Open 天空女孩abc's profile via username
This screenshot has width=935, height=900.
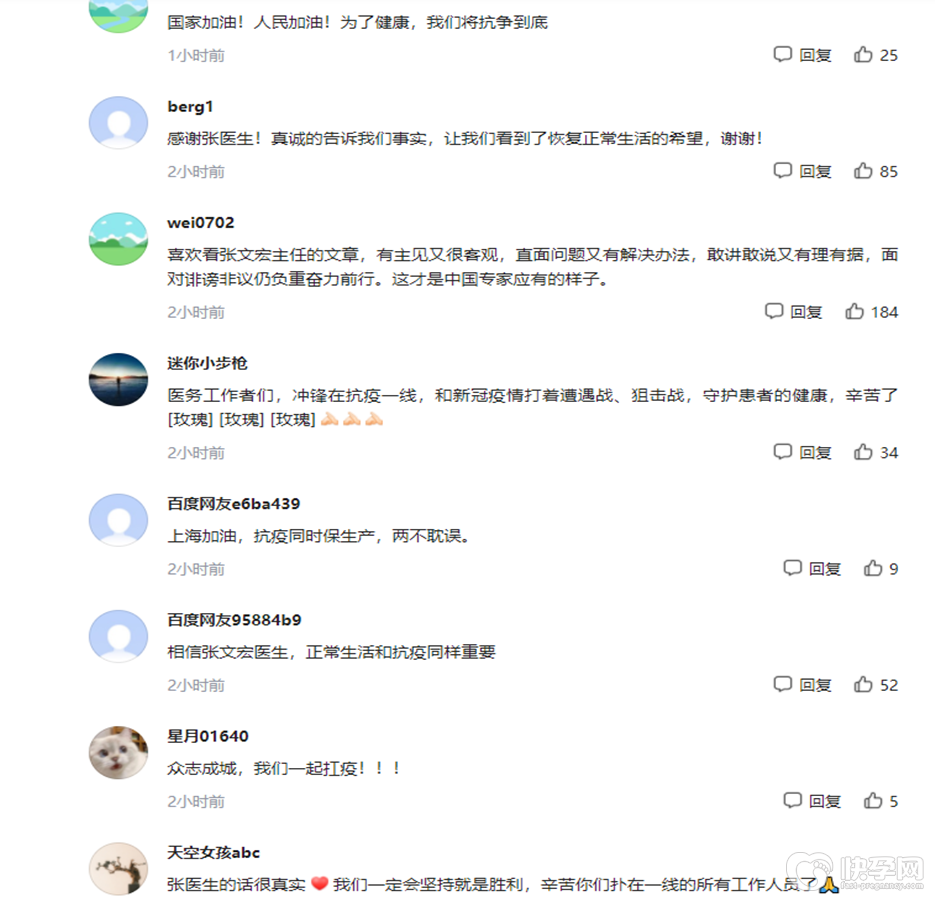[x=213, y=852]
